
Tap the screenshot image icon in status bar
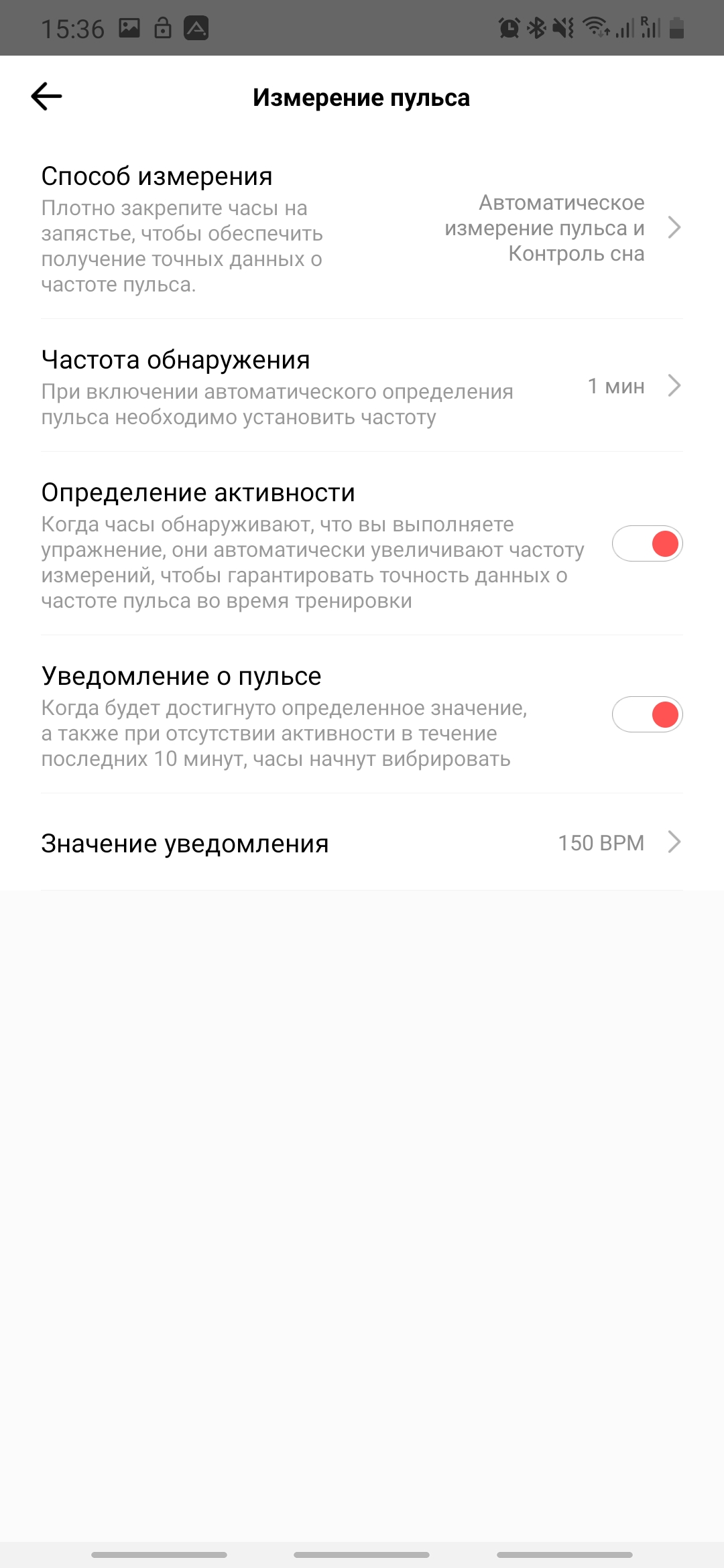(x=130, y=27)
